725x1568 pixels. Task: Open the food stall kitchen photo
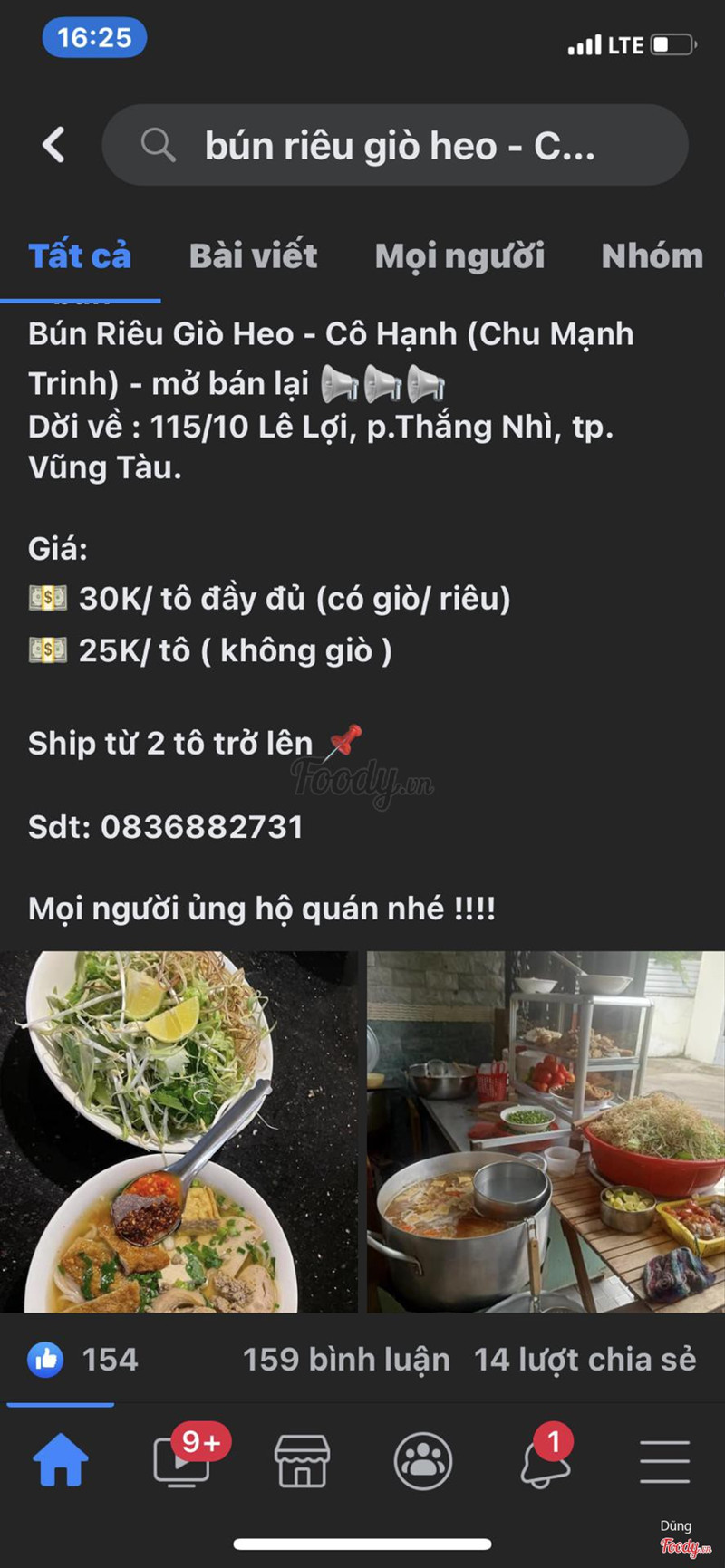click(546, 1131)
